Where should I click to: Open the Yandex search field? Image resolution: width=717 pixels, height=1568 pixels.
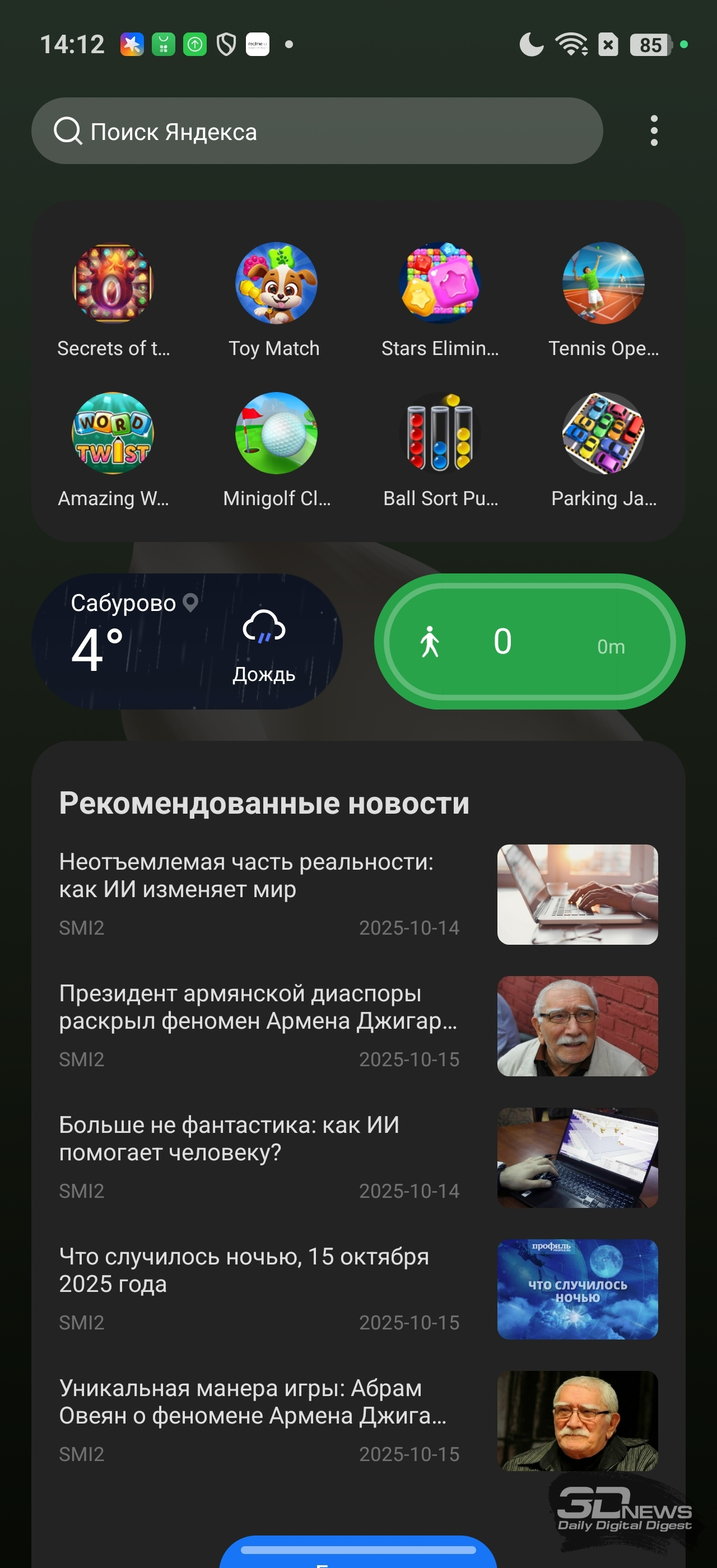316,131
